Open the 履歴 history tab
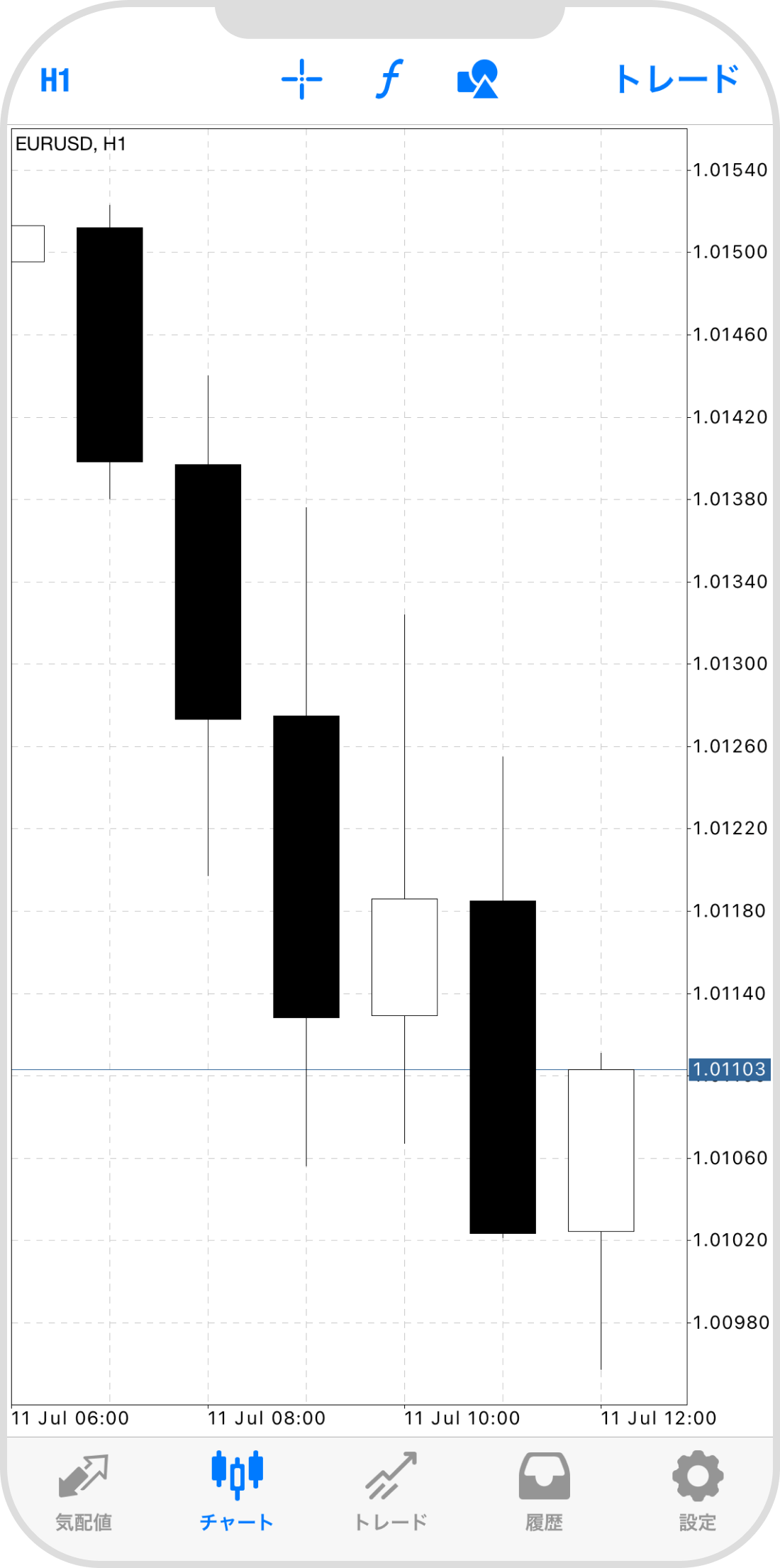Screen dimensions: 780x1568 tap(544, 1491)
